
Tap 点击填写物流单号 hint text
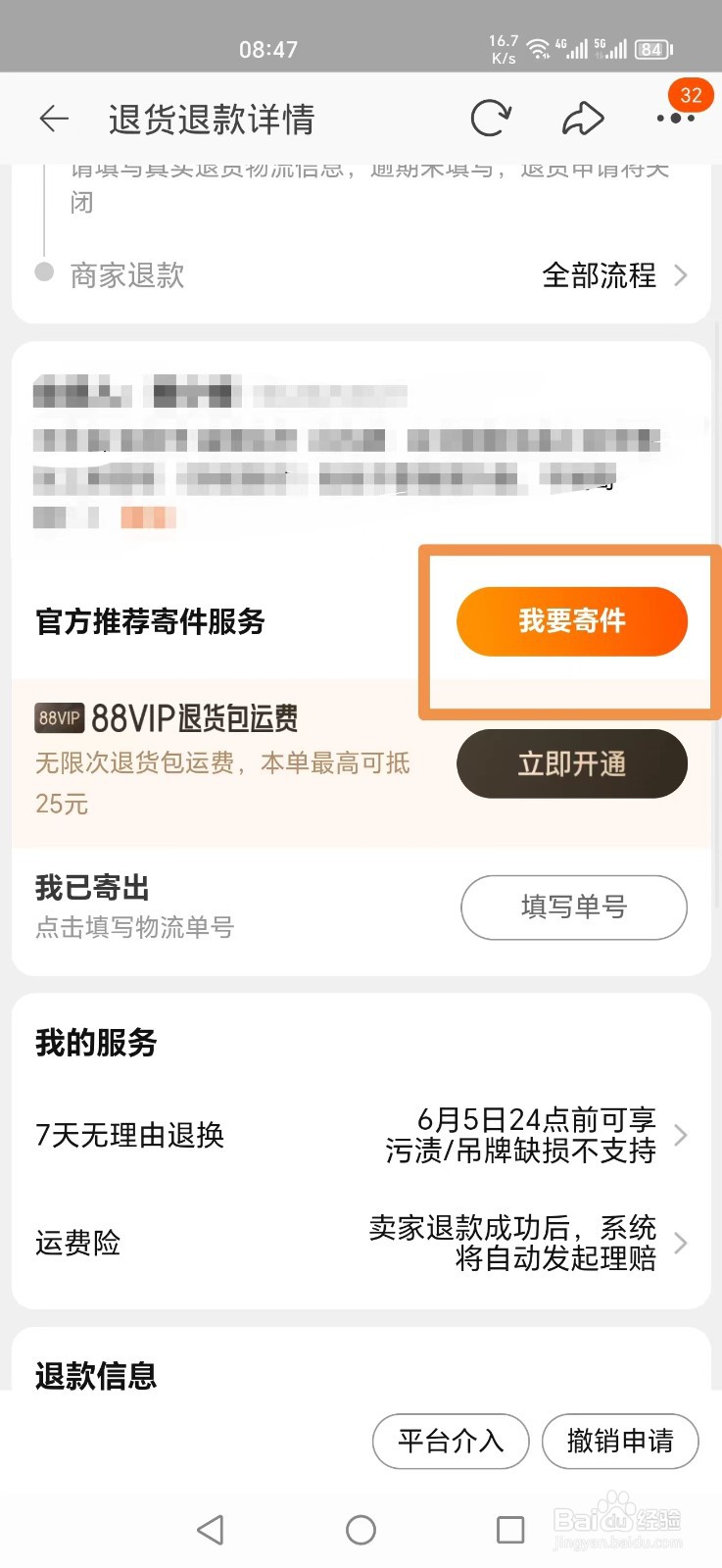tap(134, 928)
